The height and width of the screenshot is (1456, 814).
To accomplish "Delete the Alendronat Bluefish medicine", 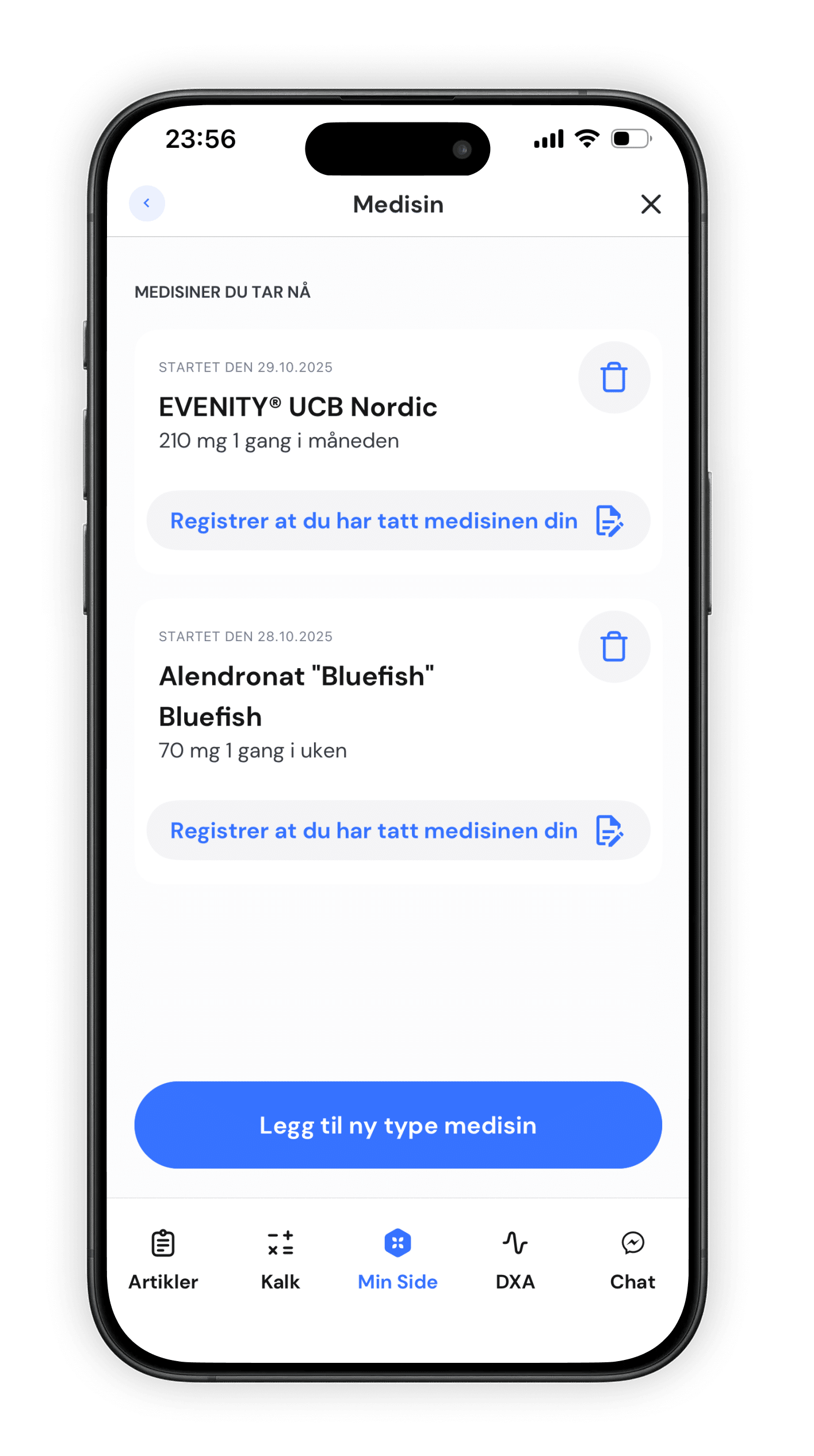I will (x=614, y=647).
